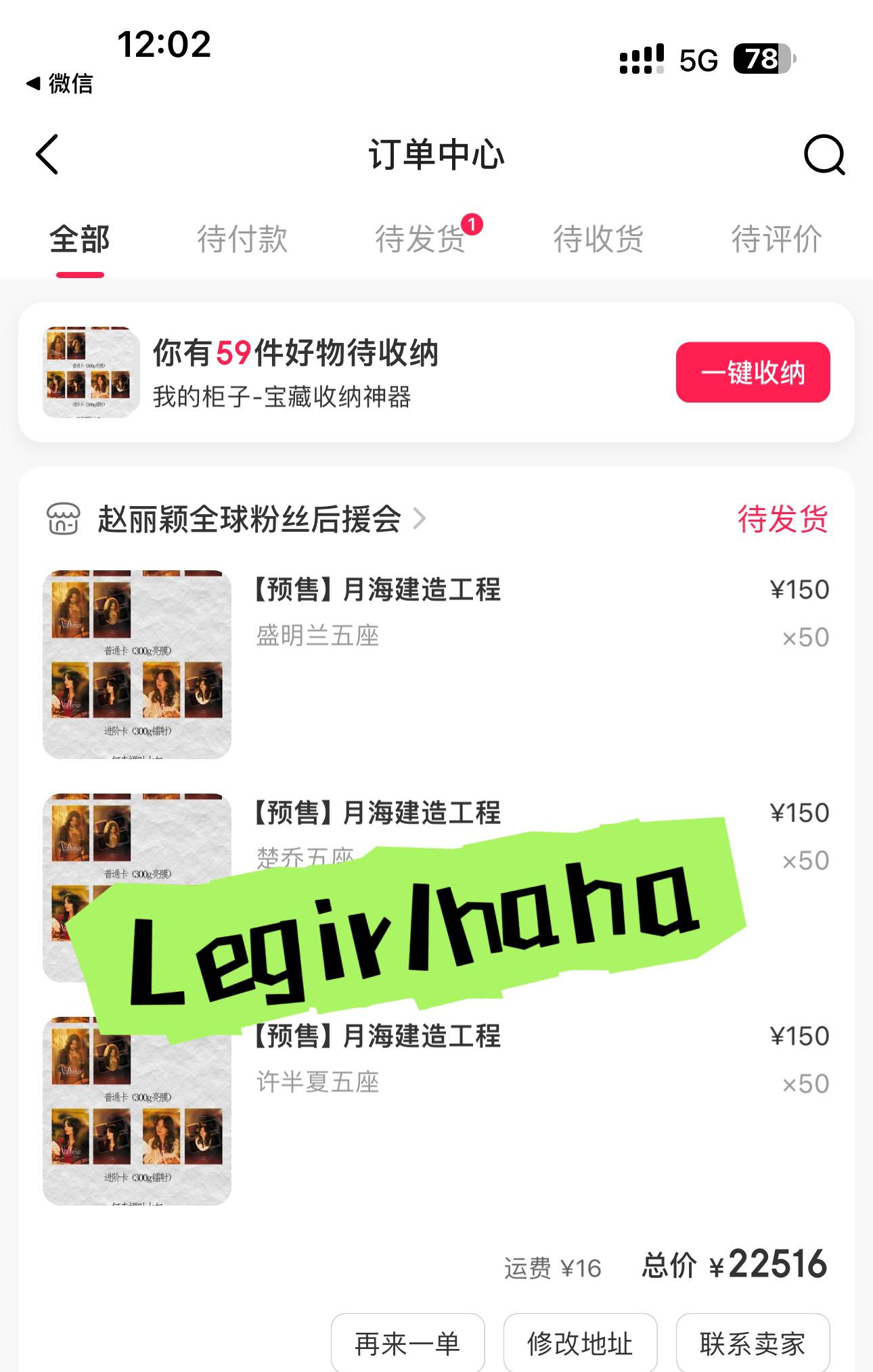Switch to the 待发货 tab
873x1372 pixels.
(x=420, y=239)
